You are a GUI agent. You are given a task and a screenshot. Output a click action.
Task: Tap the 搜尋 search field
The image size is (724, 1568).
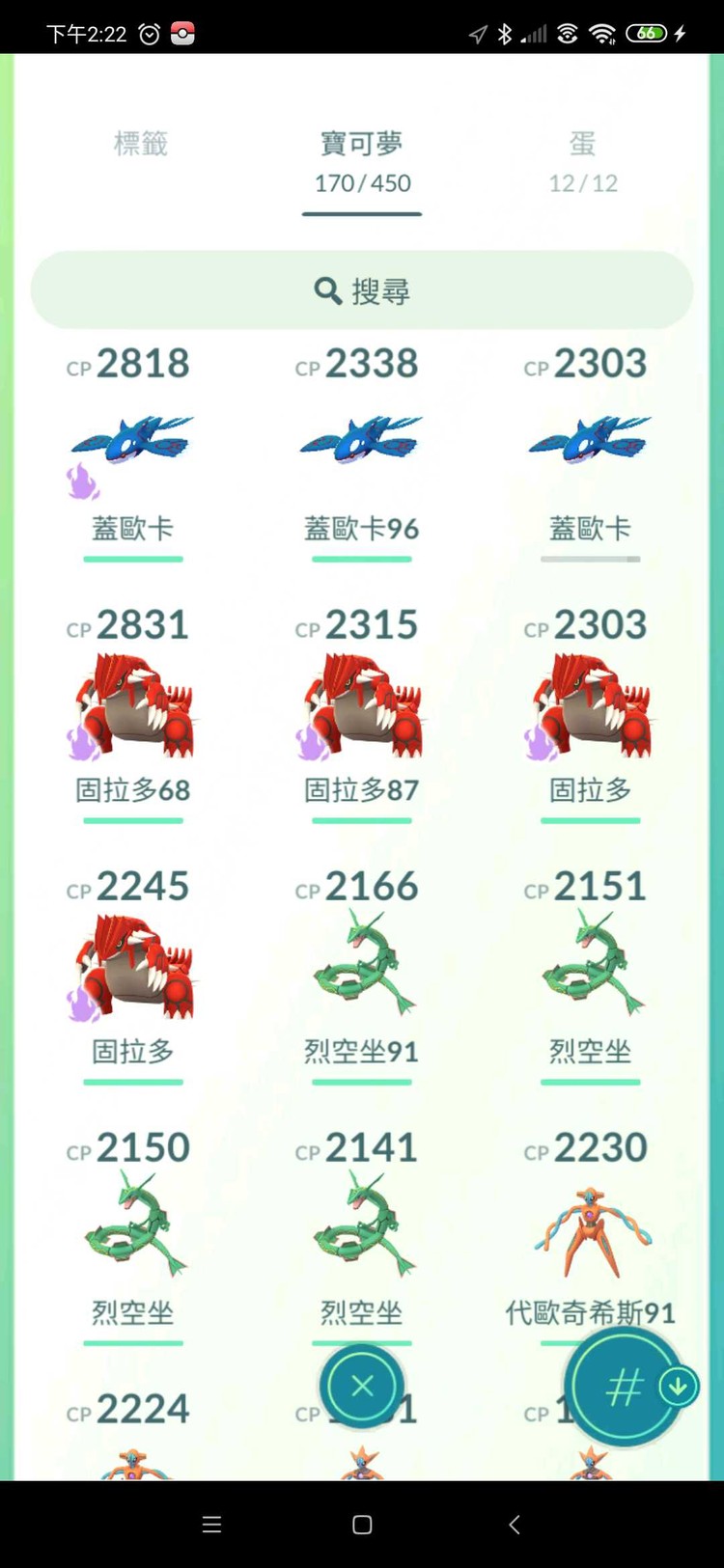362,290
